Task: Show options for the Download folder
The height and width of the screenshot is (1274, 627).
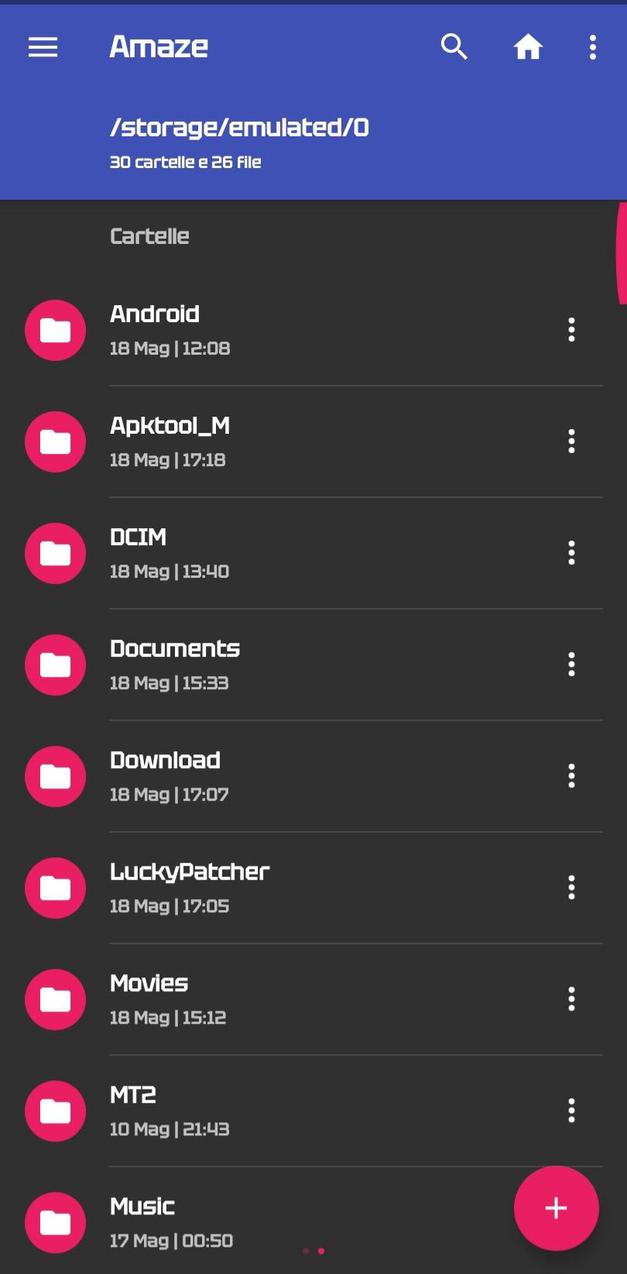Action: 572,776
